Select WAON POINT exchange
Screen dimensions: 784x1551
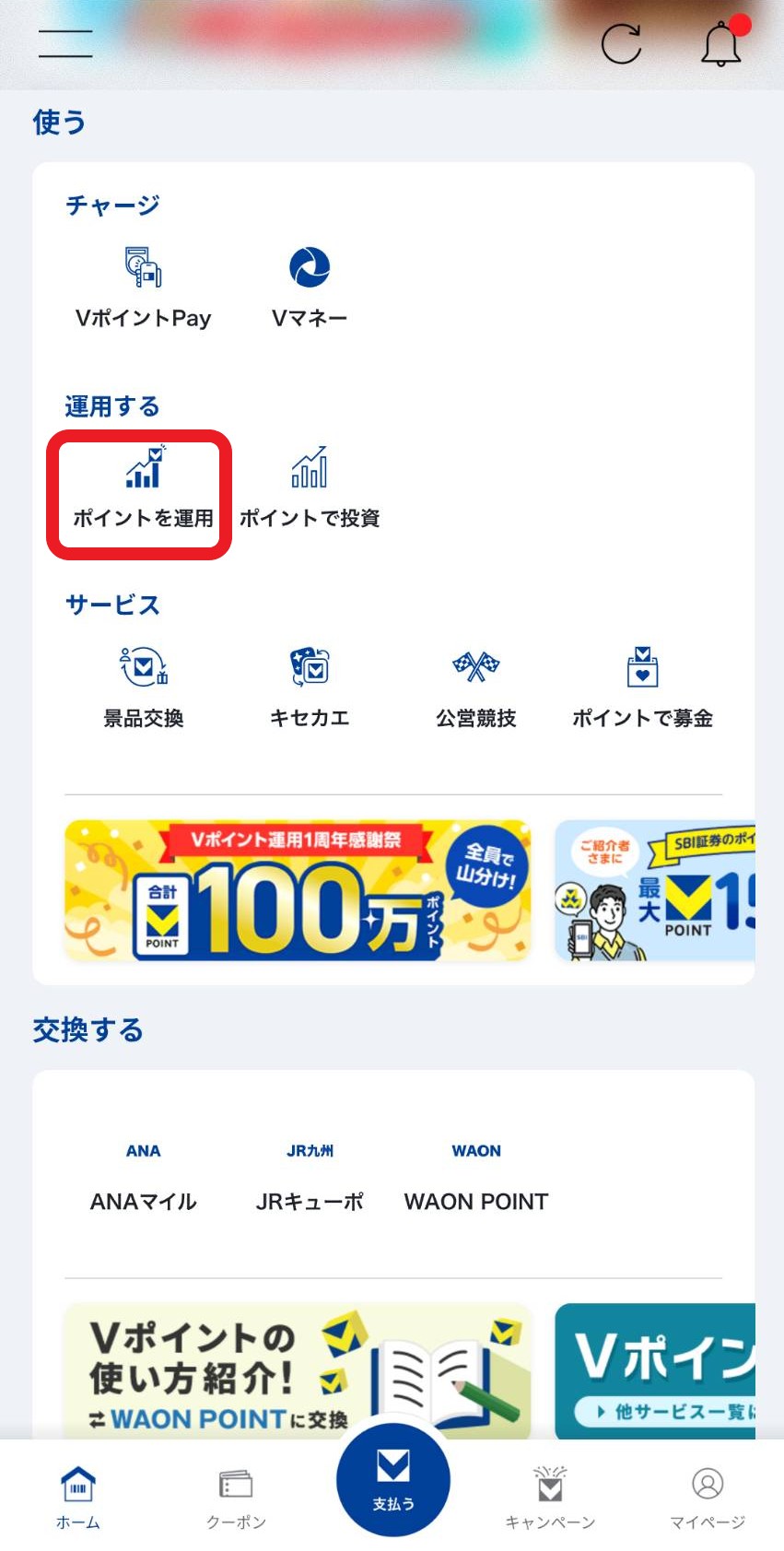point(476,1177)
